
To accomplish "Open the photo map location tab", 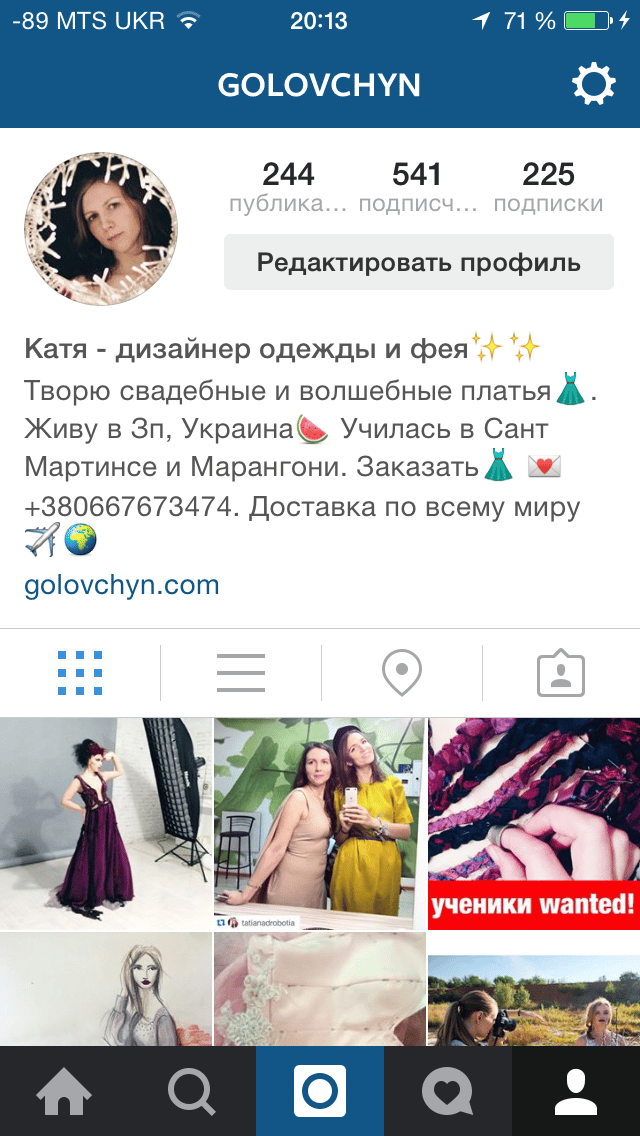I will click(x=401, y=673).
